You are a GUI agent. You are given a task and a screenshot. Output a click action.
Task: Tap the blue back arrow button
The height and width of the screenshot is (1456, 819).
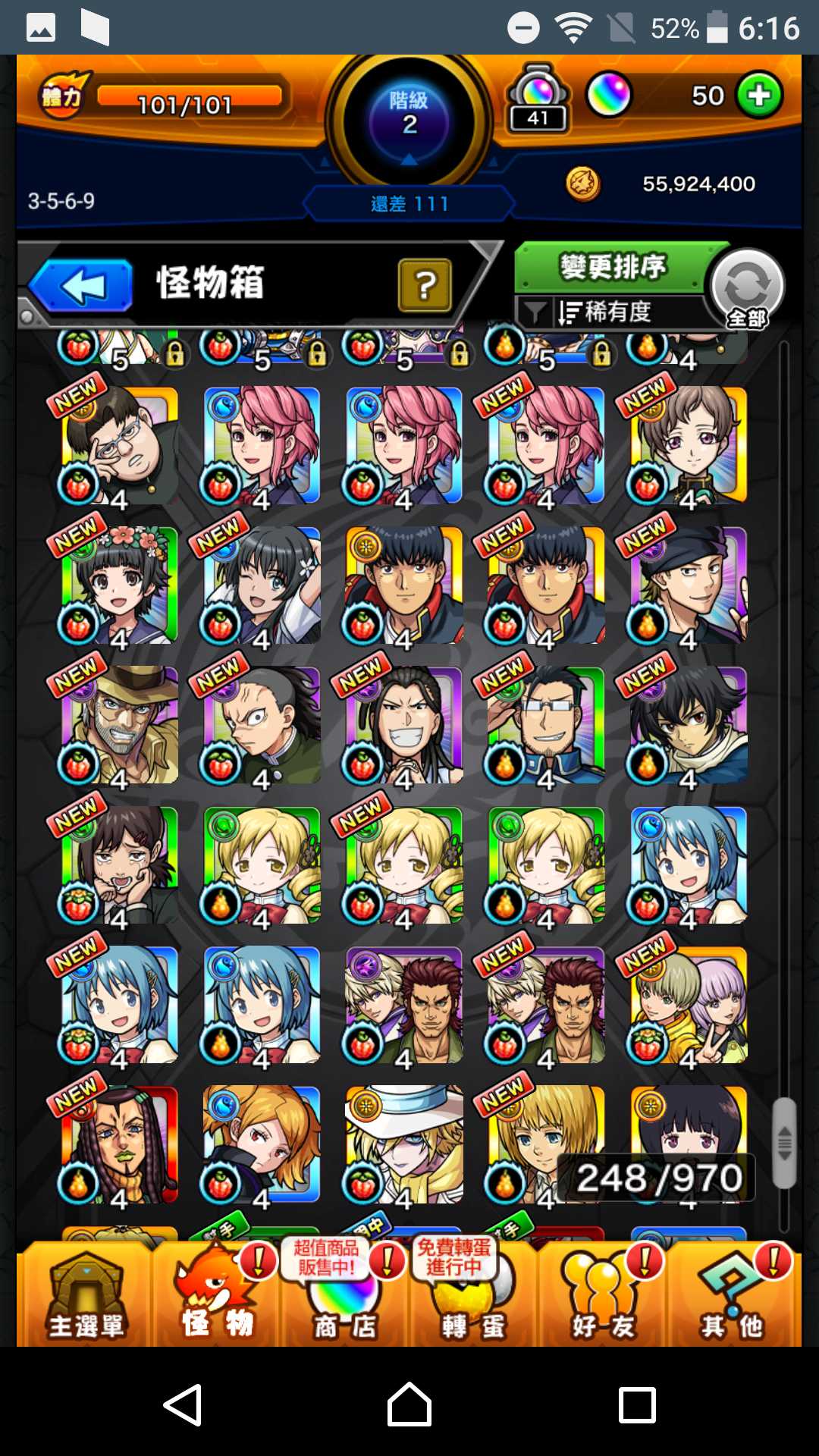[x=82, y=286]
